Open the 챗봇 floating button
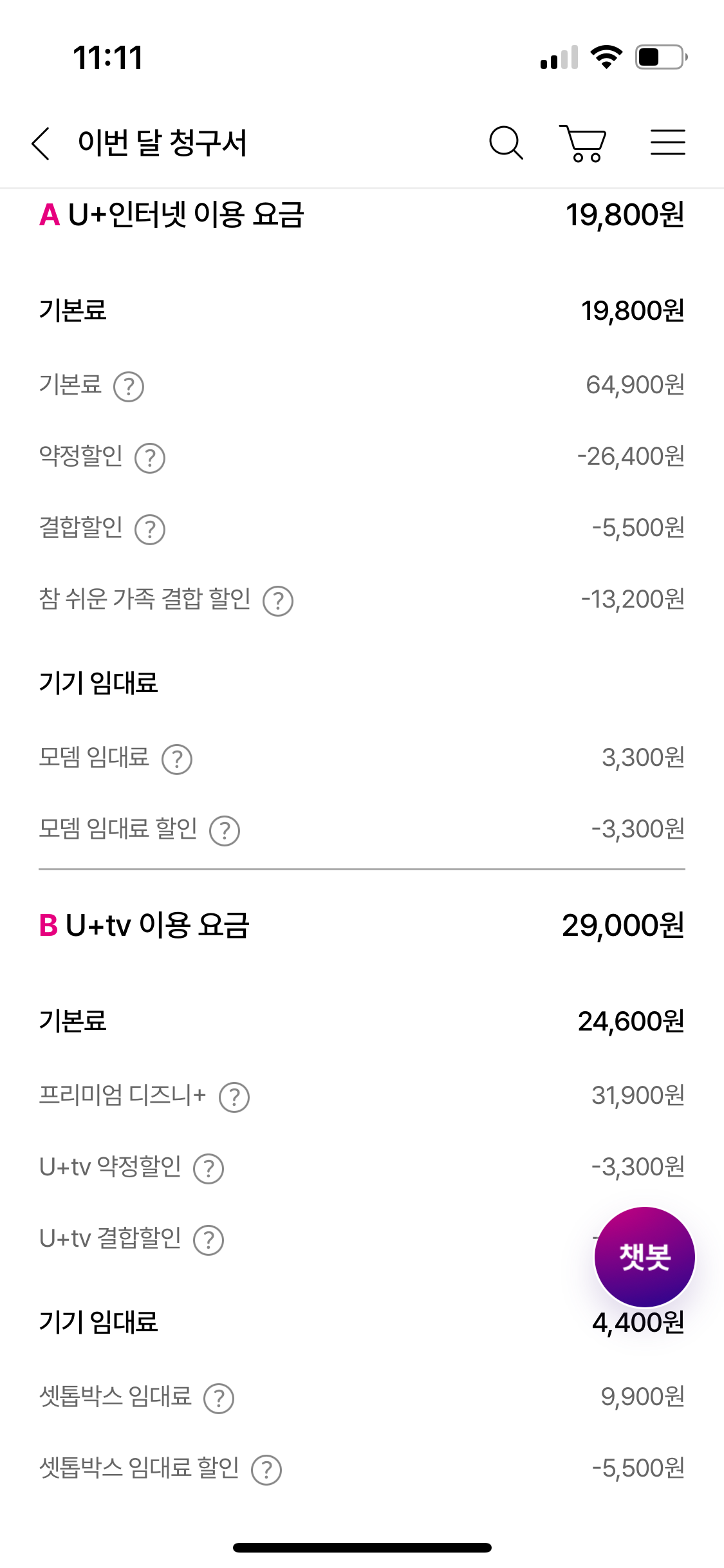The image size is (724, 1568). pos(644,1256)
